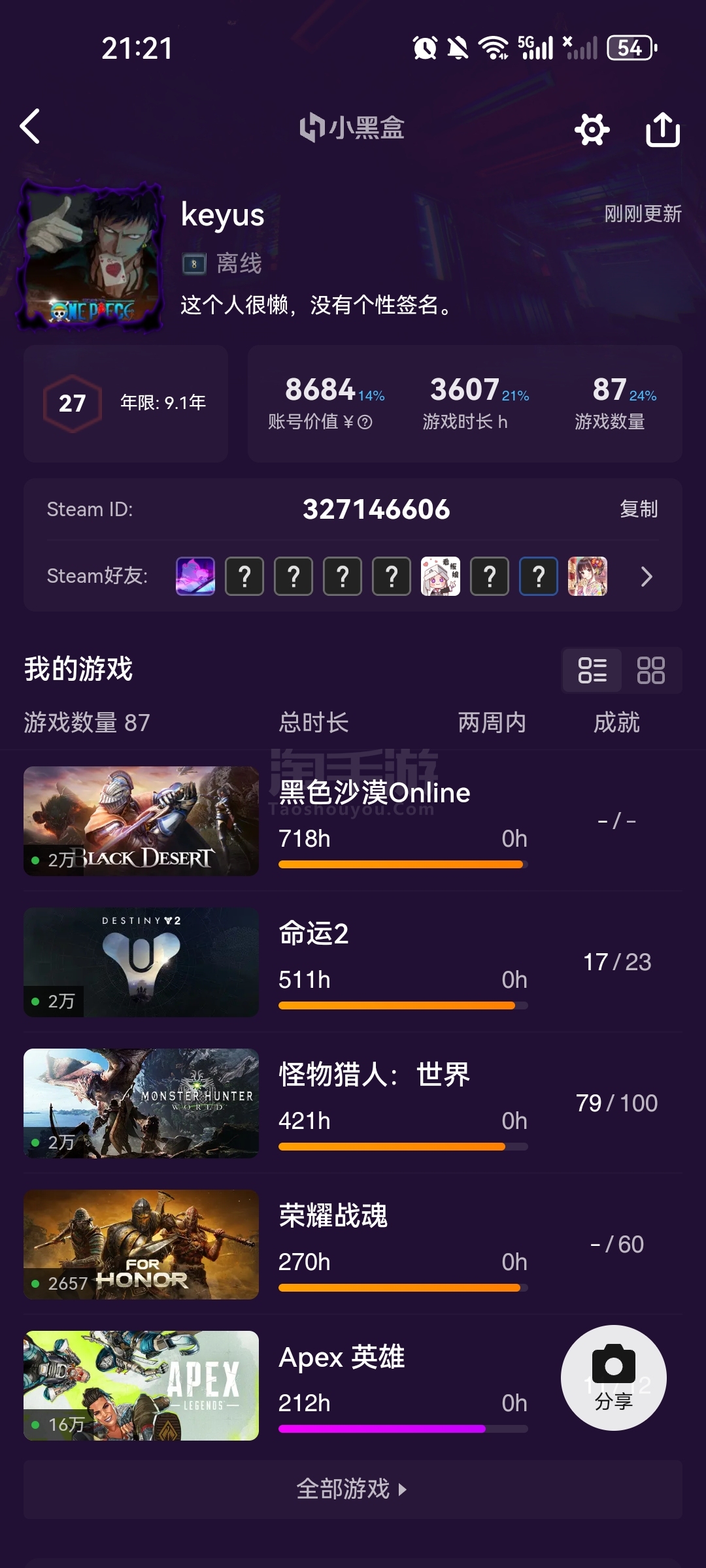This screenshot has height=1568, width=706.
Task: Sort games by 两周内 playtime
Action: tap(492, 723)
